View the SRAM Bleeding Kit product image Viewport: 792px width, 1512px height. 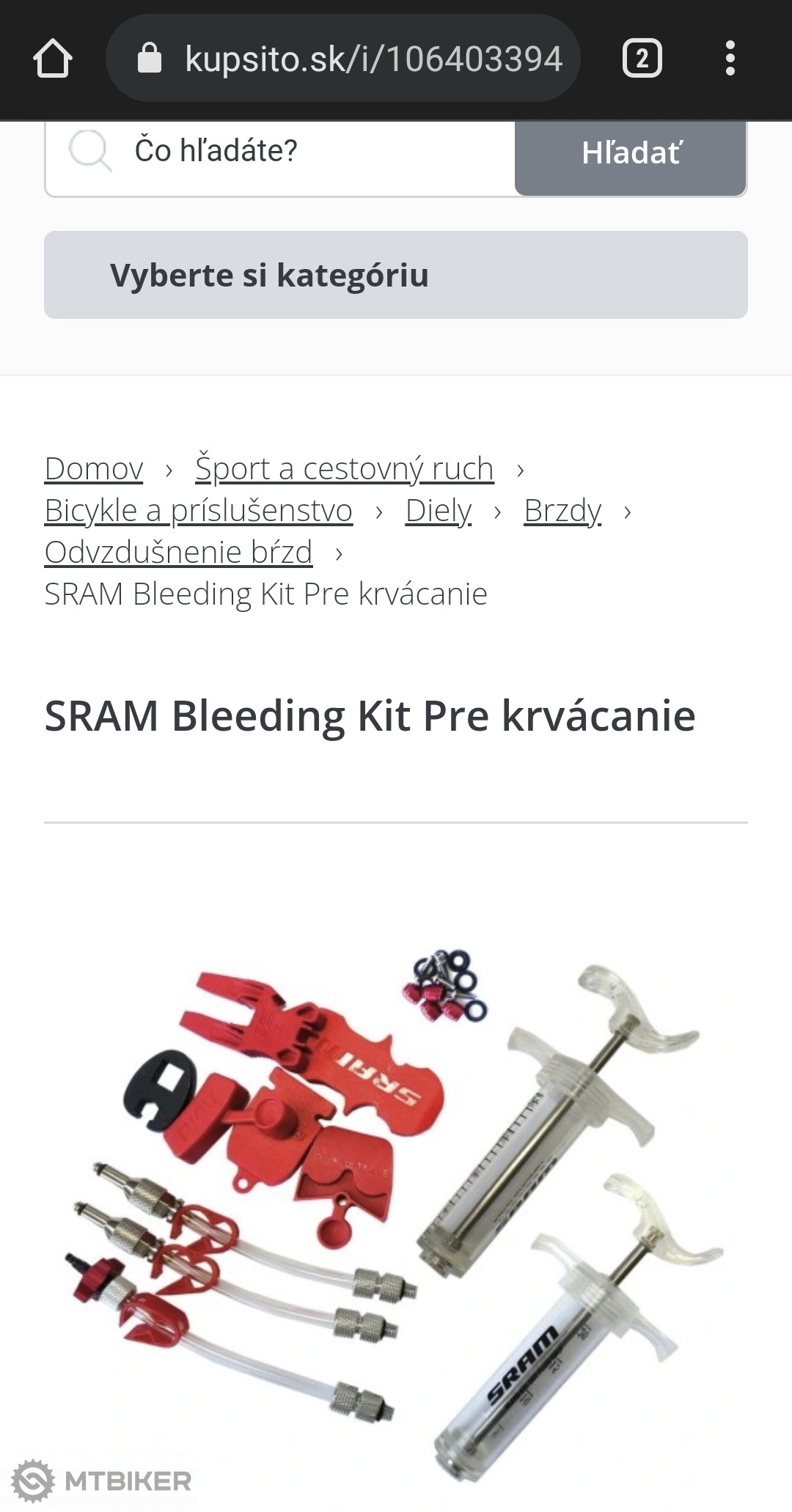click(396, 1217)
